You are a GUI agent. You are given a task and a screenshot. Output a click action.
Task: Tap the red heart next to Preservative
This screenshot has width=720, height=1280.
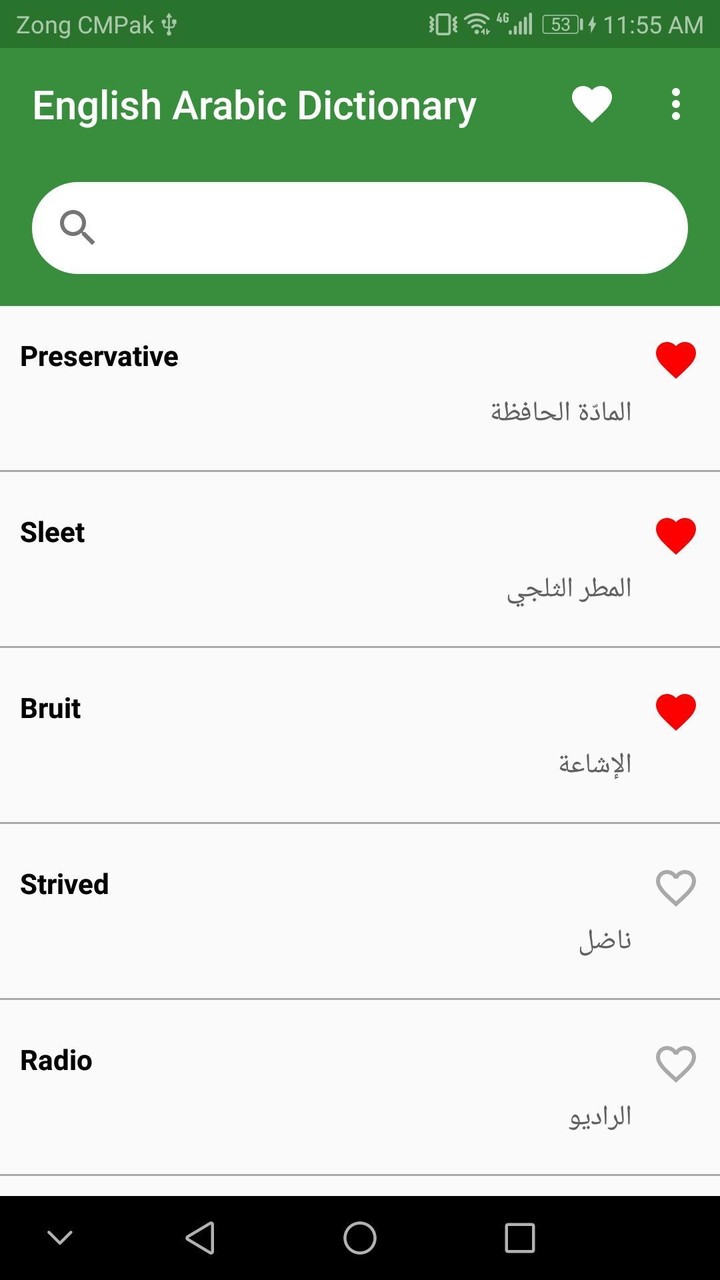[x=676, y=359]
